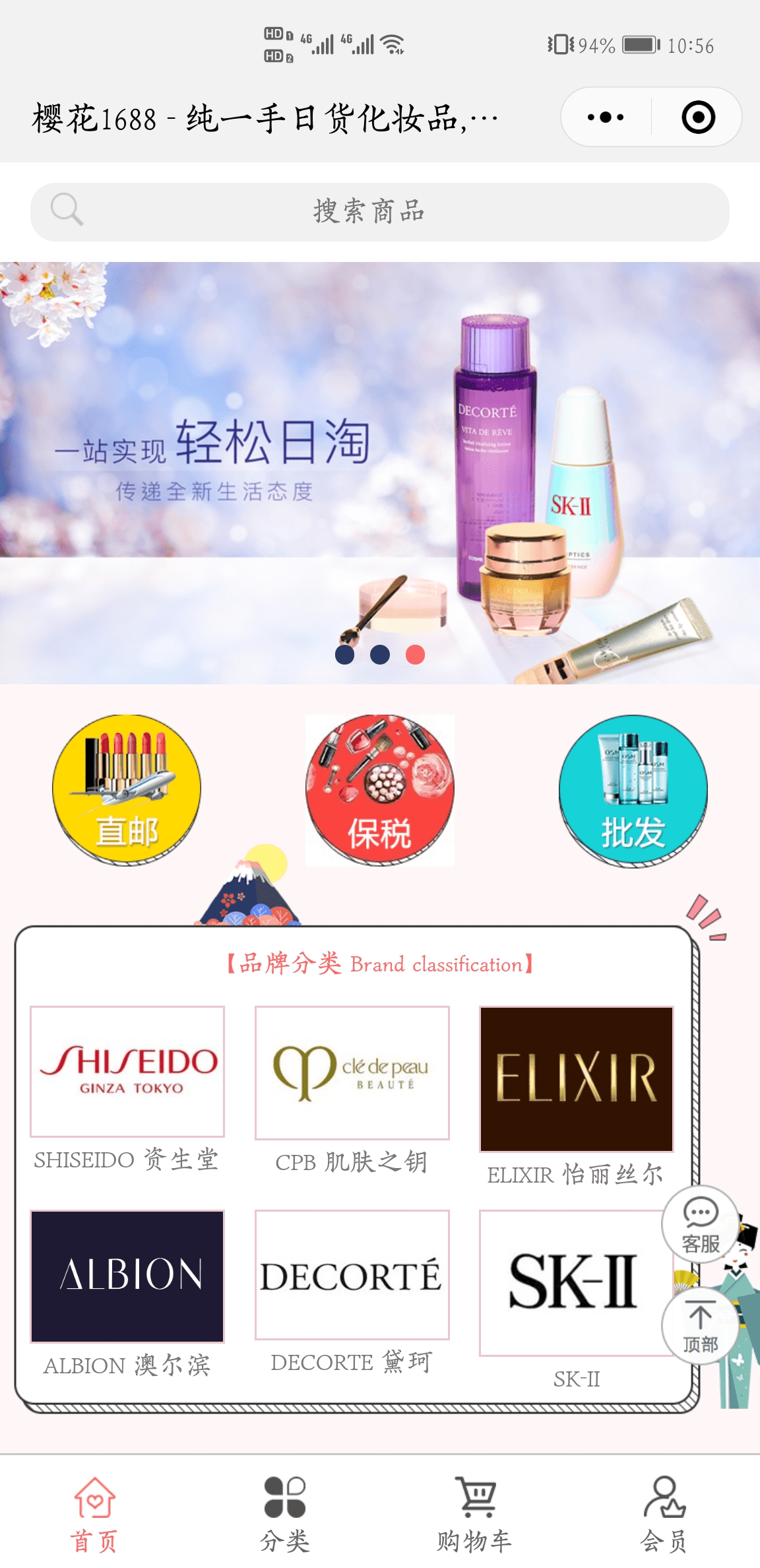Open the 批发 wholesale category
The width and height of the screenshot is (760, 1568).
(633, 790)
